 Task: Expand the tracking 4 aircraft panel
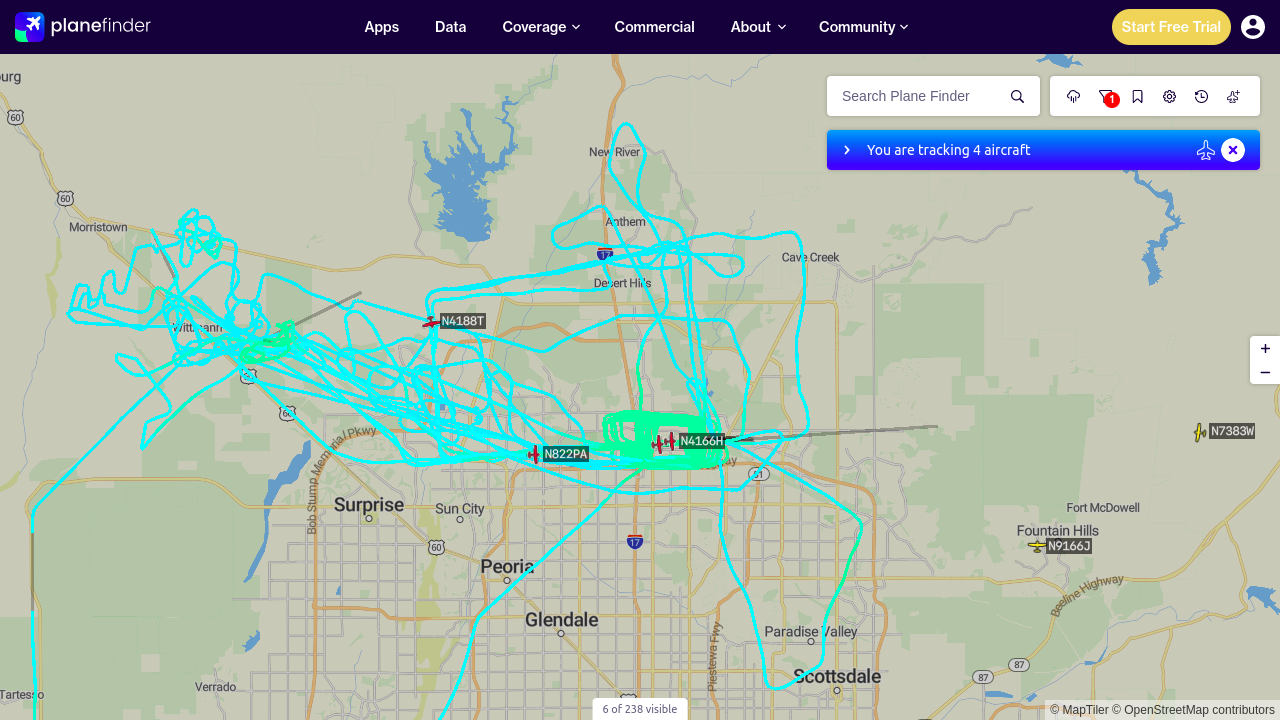847,150
